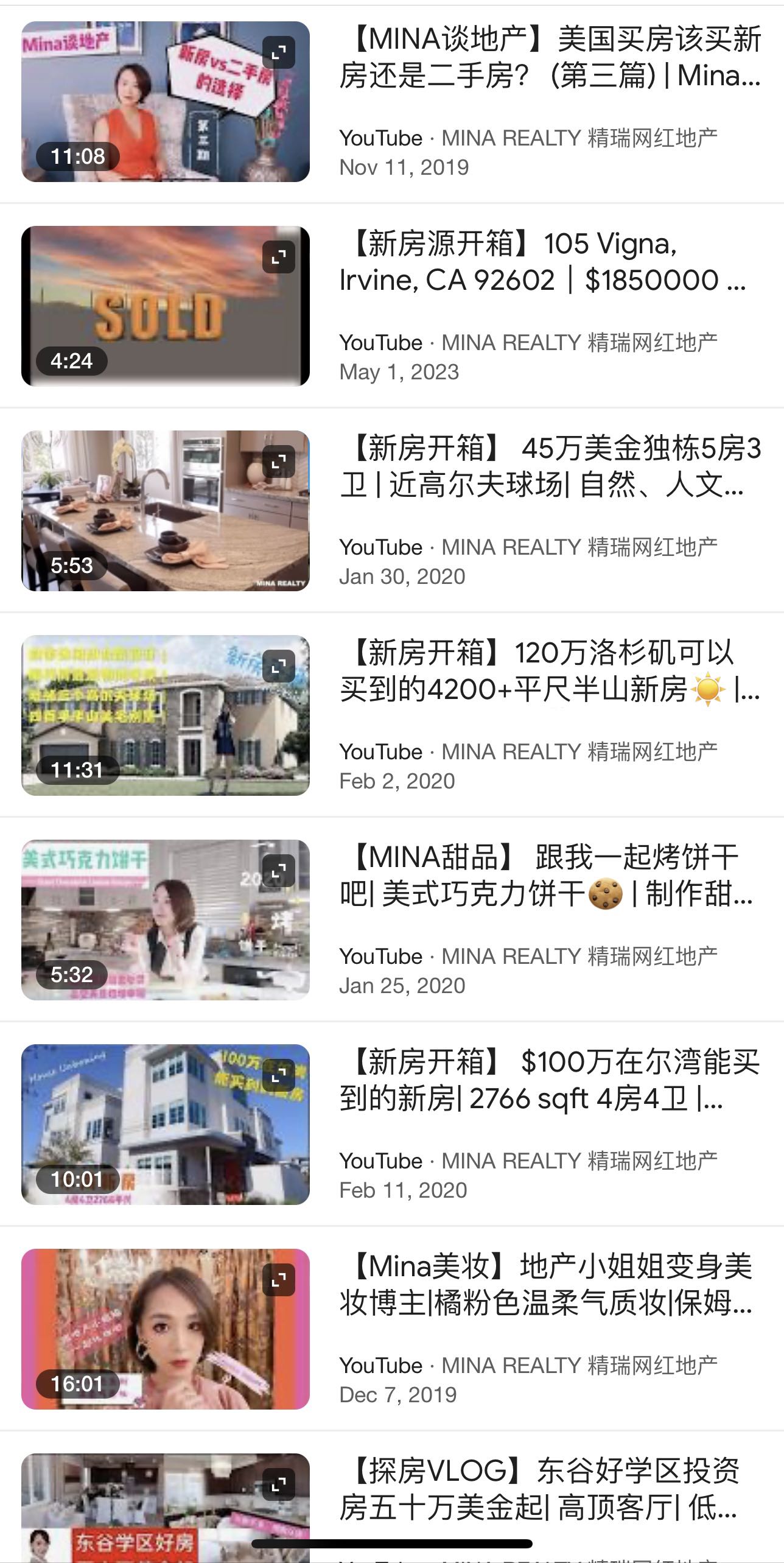The image size is (784, 1563).
Task: Open the MINA谈地产 new vs second-hand home video
Action: tap(549, 58)
